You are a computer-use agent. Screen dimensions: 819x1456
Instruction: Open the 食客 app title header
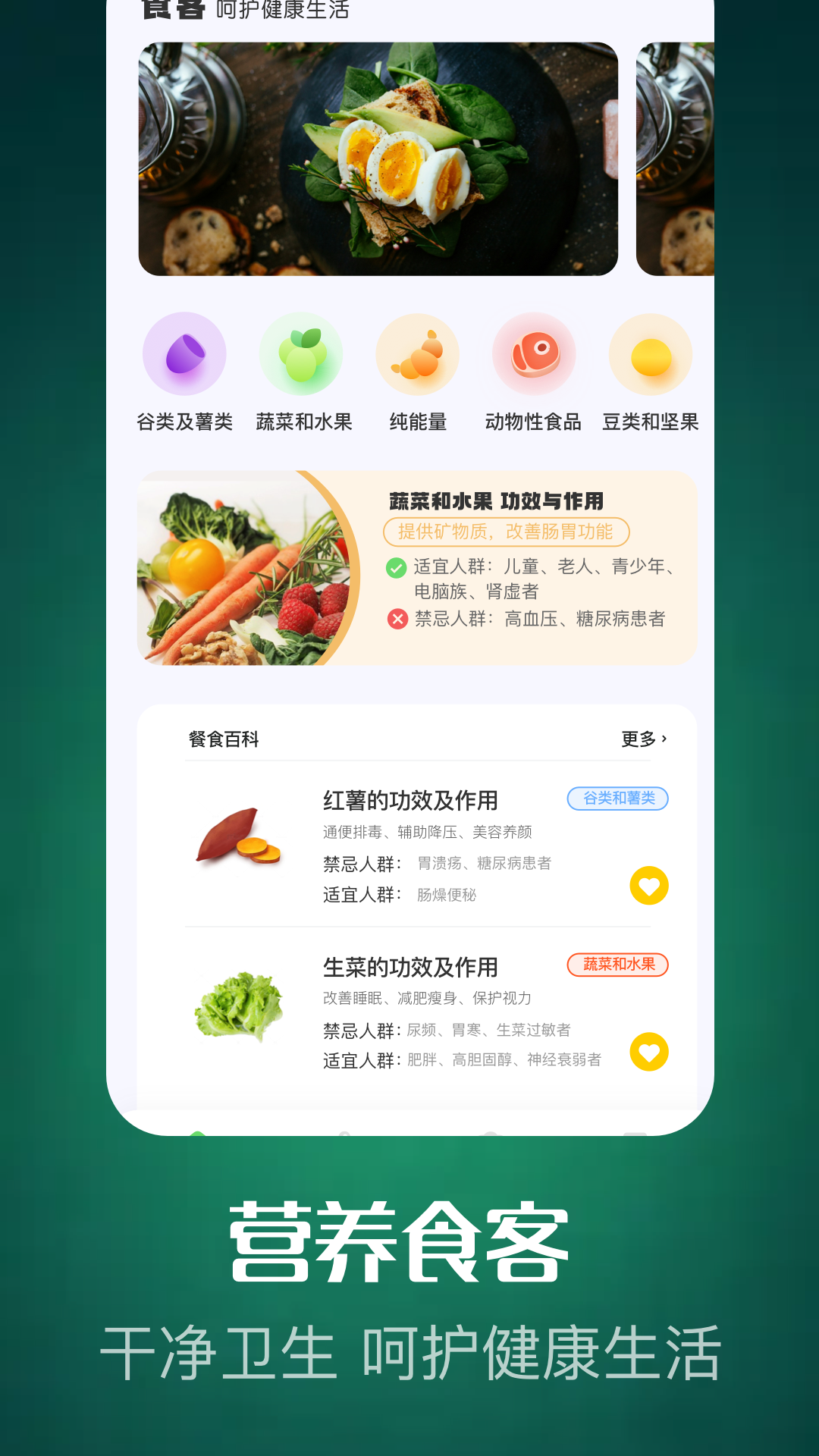tap(173, 8)
